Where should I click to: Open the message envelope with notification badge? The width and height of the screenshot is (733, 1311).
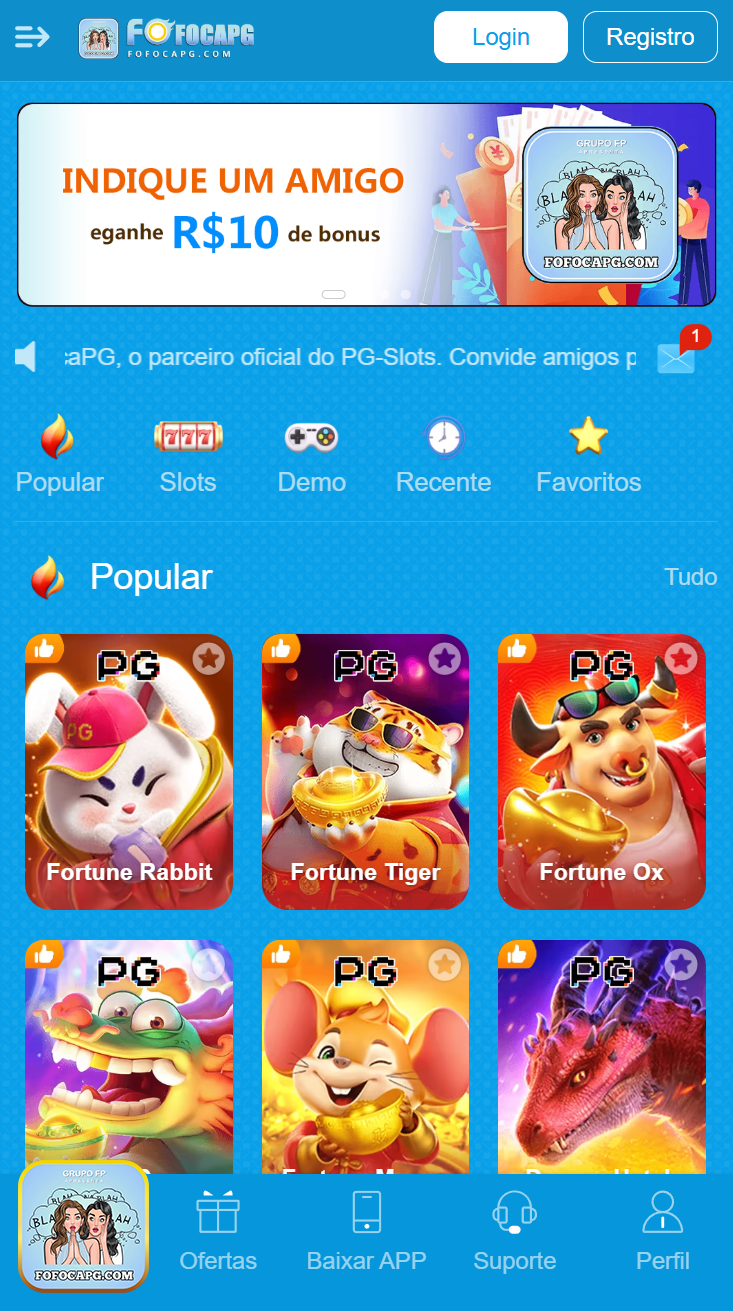tap(676, 357)
